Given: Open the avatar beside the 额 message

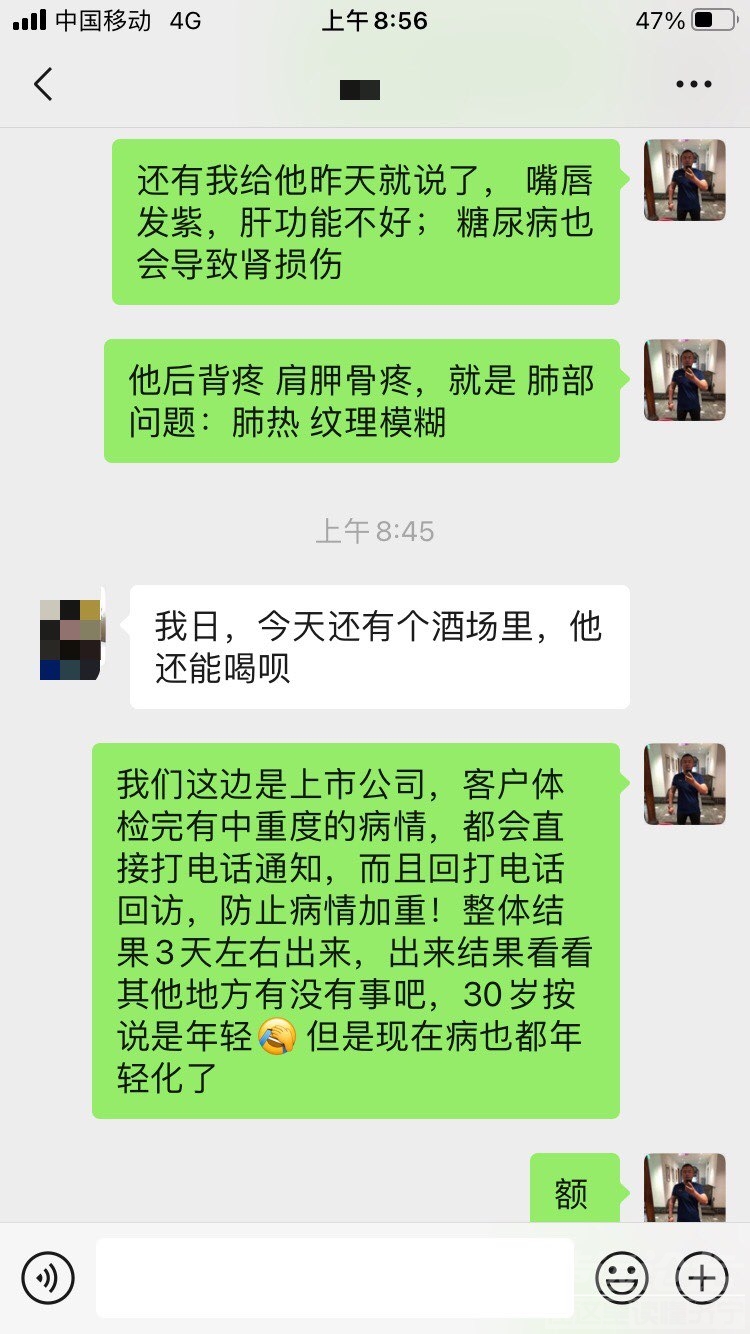Looking at the screenshot, I should [685, 1190].
